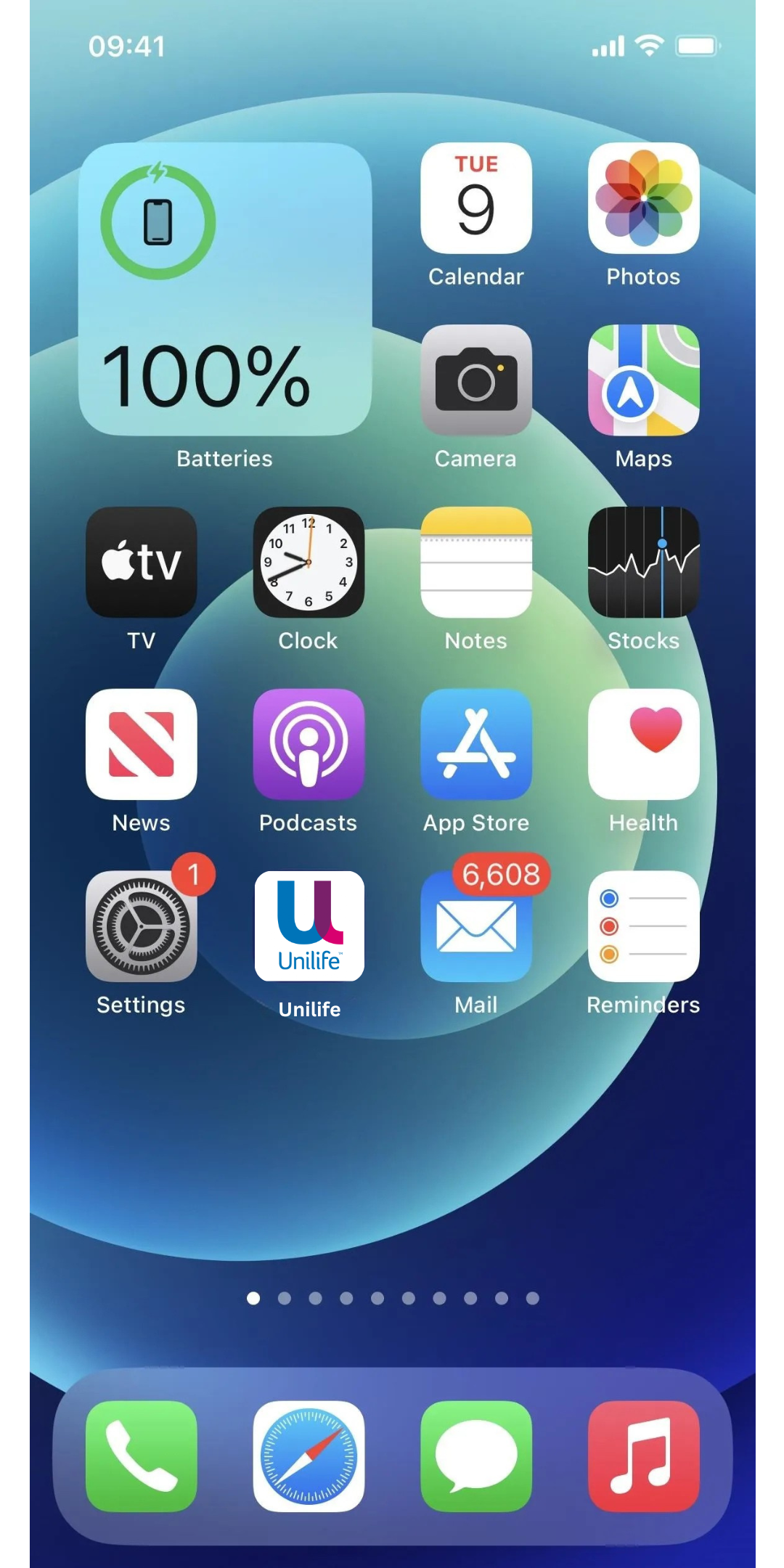Launch Safari from the dock
784x1568 pixels.
309,1457
